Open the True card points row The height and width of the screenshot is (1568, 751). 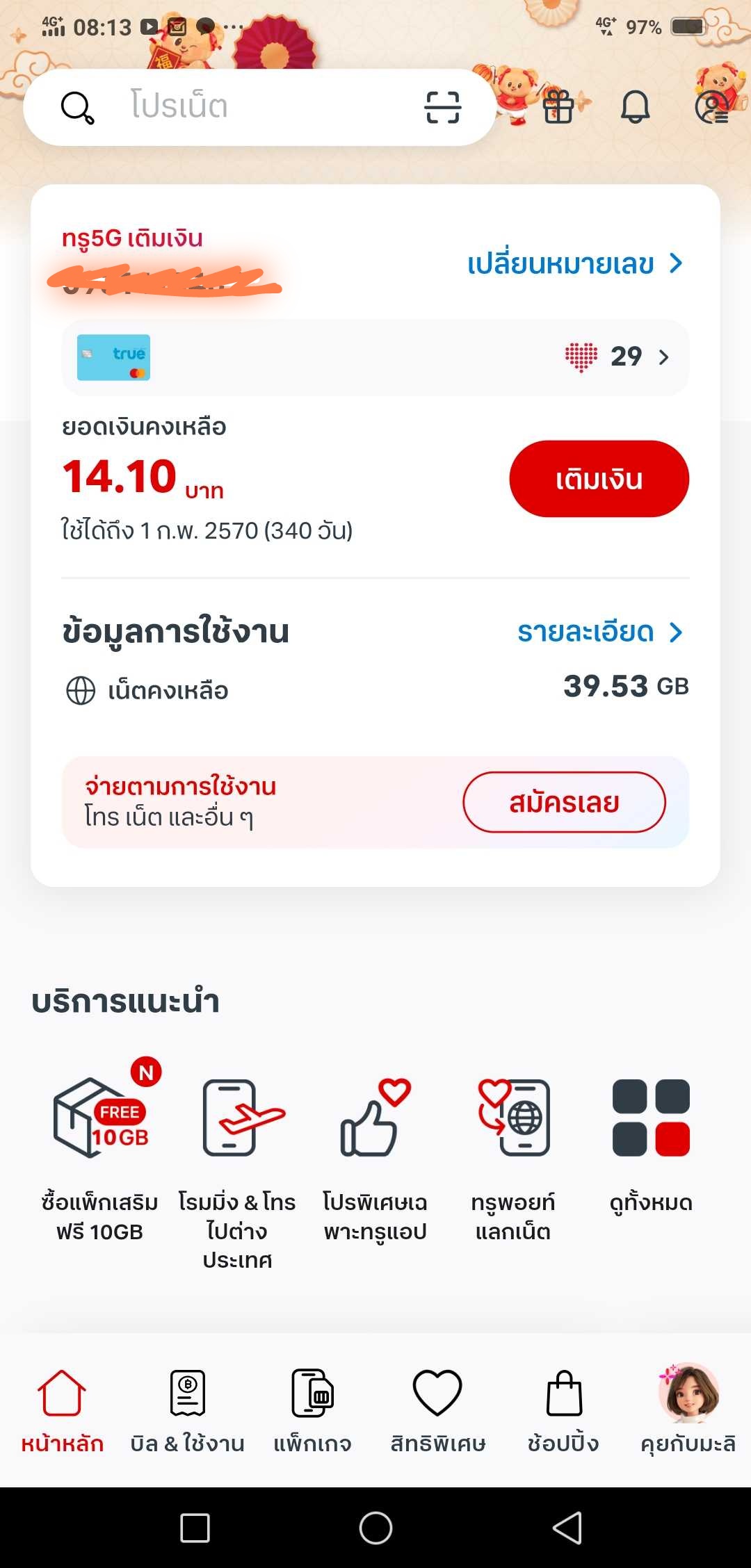[375, 357]
